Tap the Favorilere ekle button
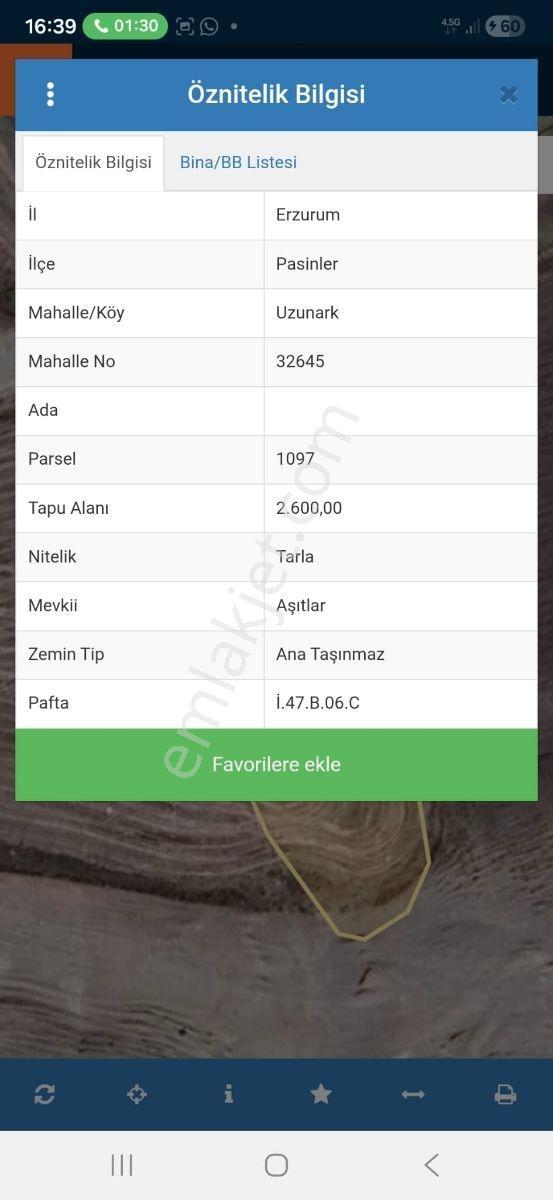Image resolution: width=553 pixels, height=1200 pixels. (x=276, y=765)
